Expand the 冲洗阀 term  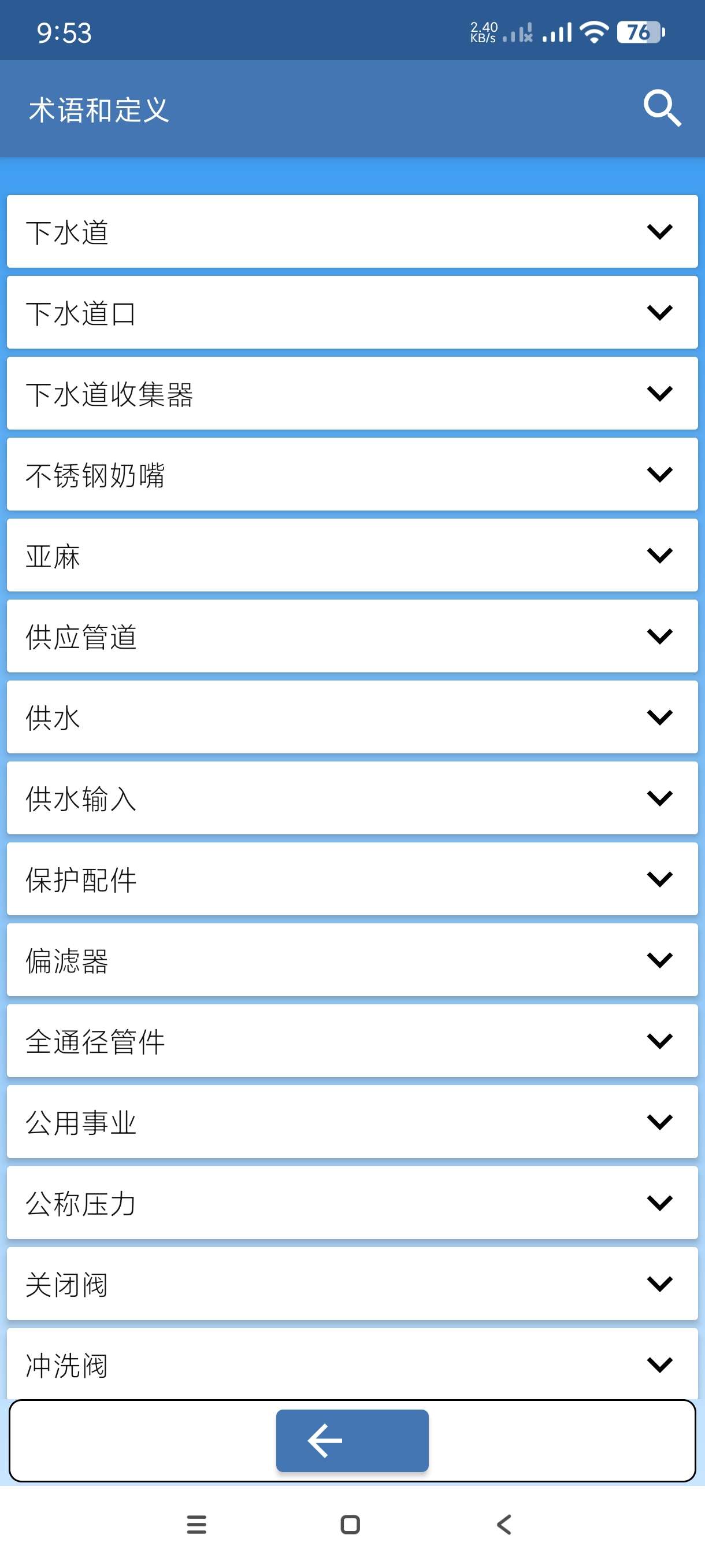(659, 1364)
